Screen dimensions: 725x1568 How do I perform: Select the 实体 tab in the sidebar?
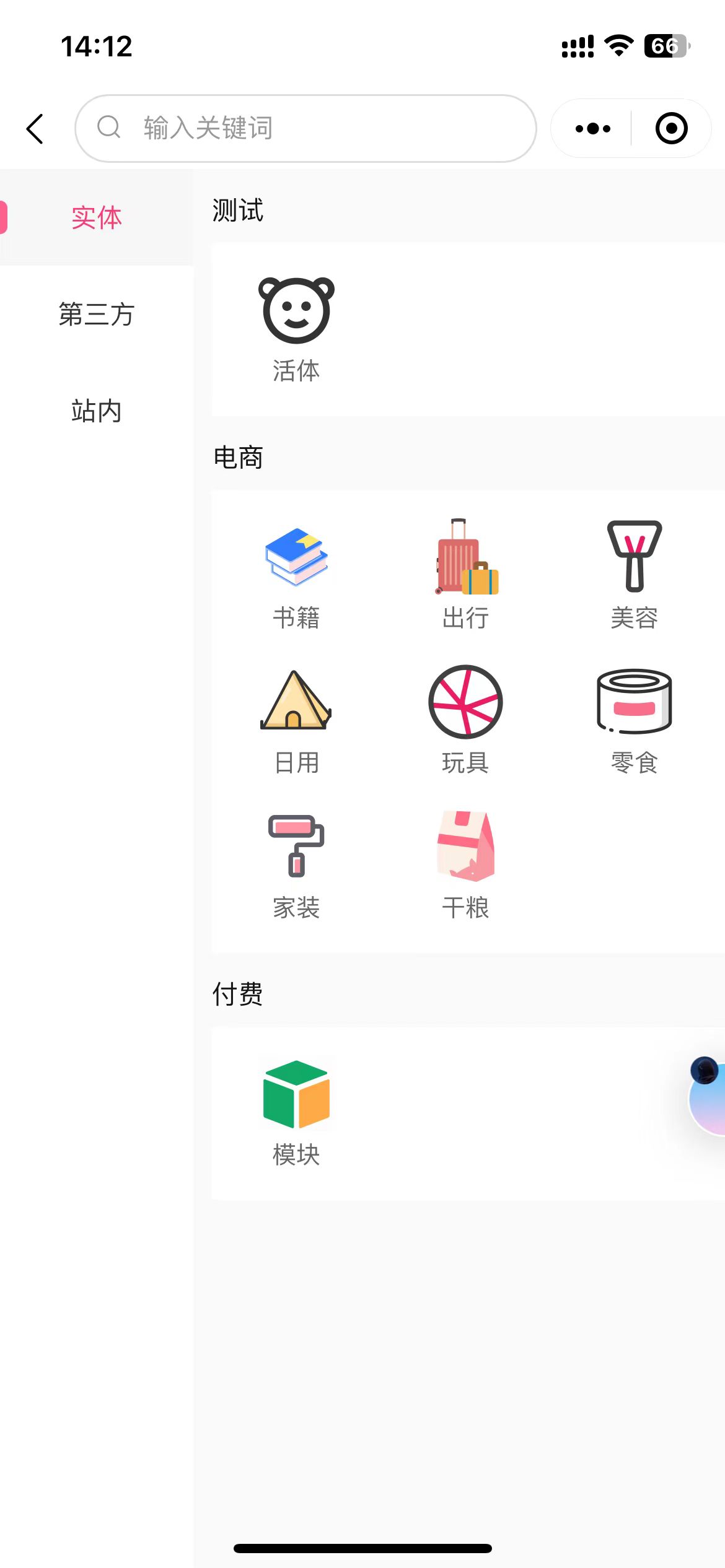[x=96, y=218]
